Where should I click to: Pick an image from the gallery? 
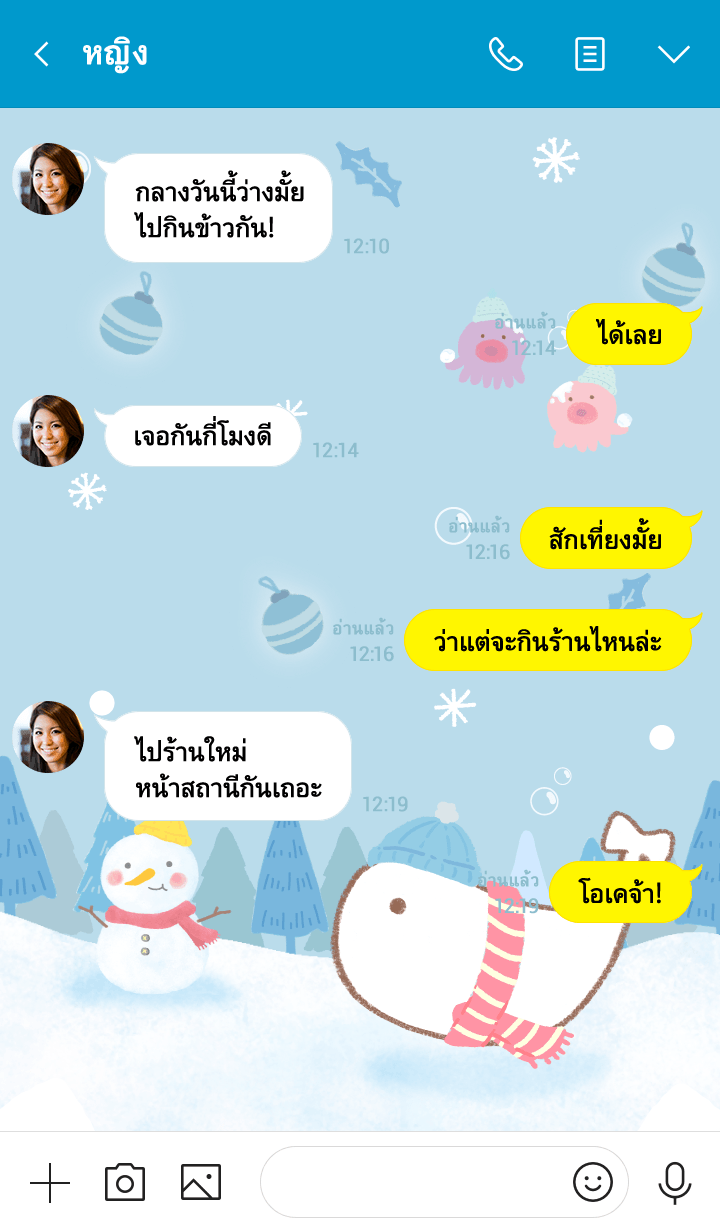click(201, 1183)
